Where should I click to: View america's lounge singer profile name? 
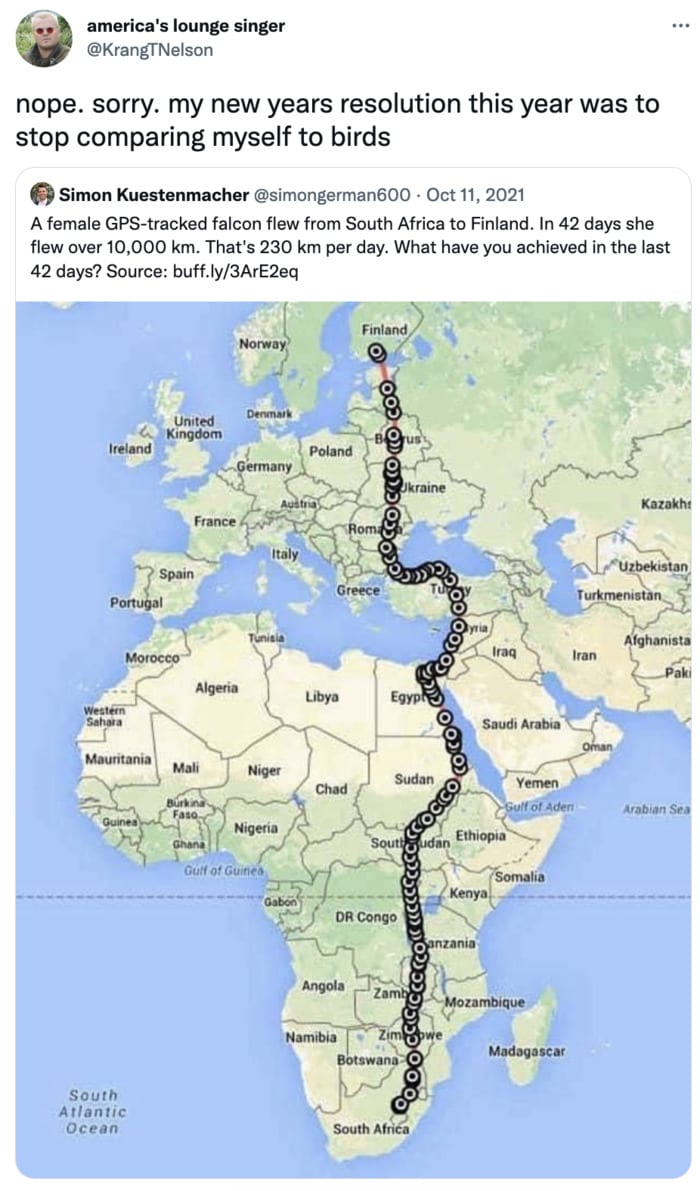(x=186, y=26)
